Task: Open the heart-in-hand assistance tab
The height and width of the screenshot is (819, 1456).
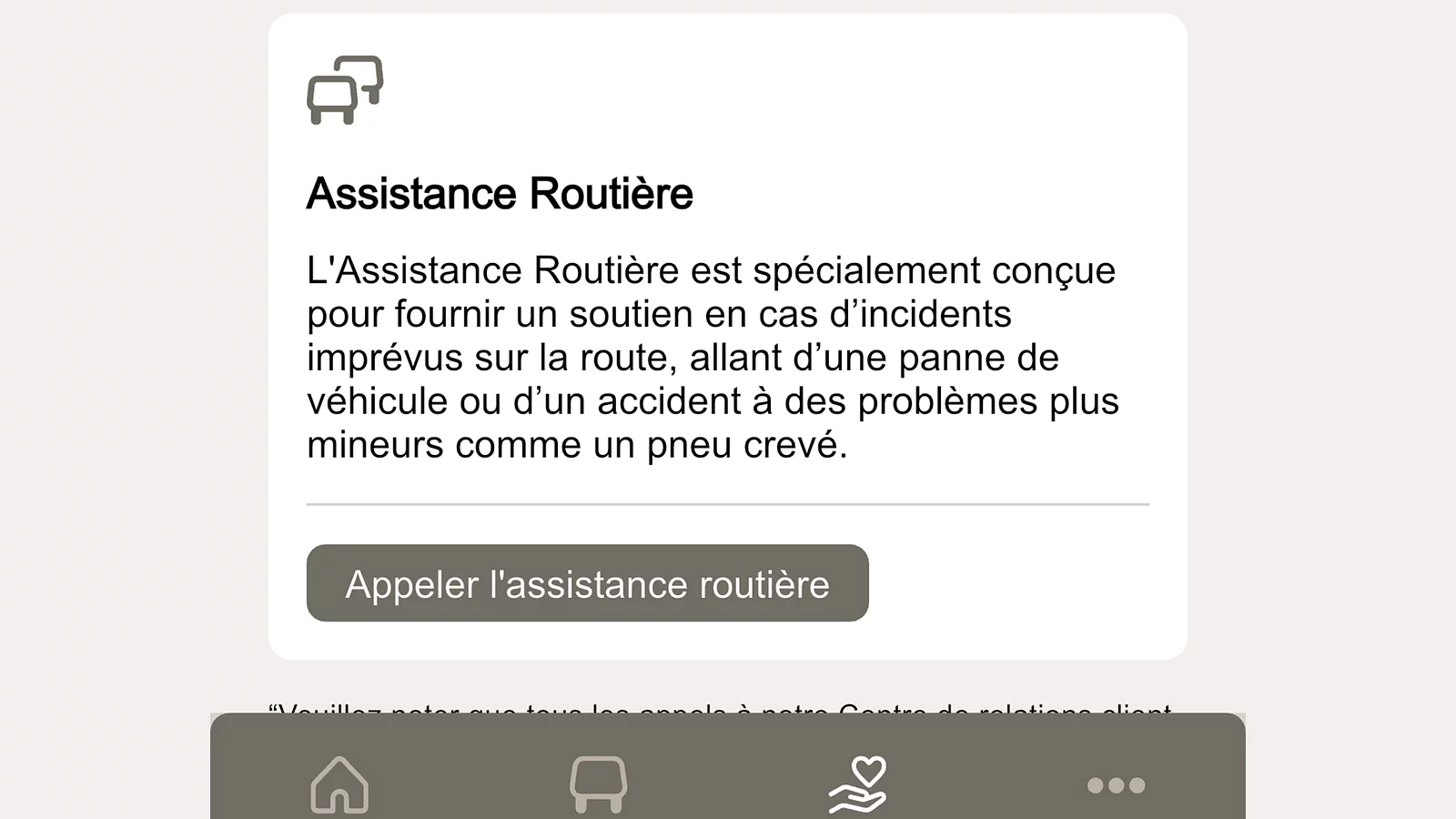Action: pyautogui.click(x=857, y=784)
